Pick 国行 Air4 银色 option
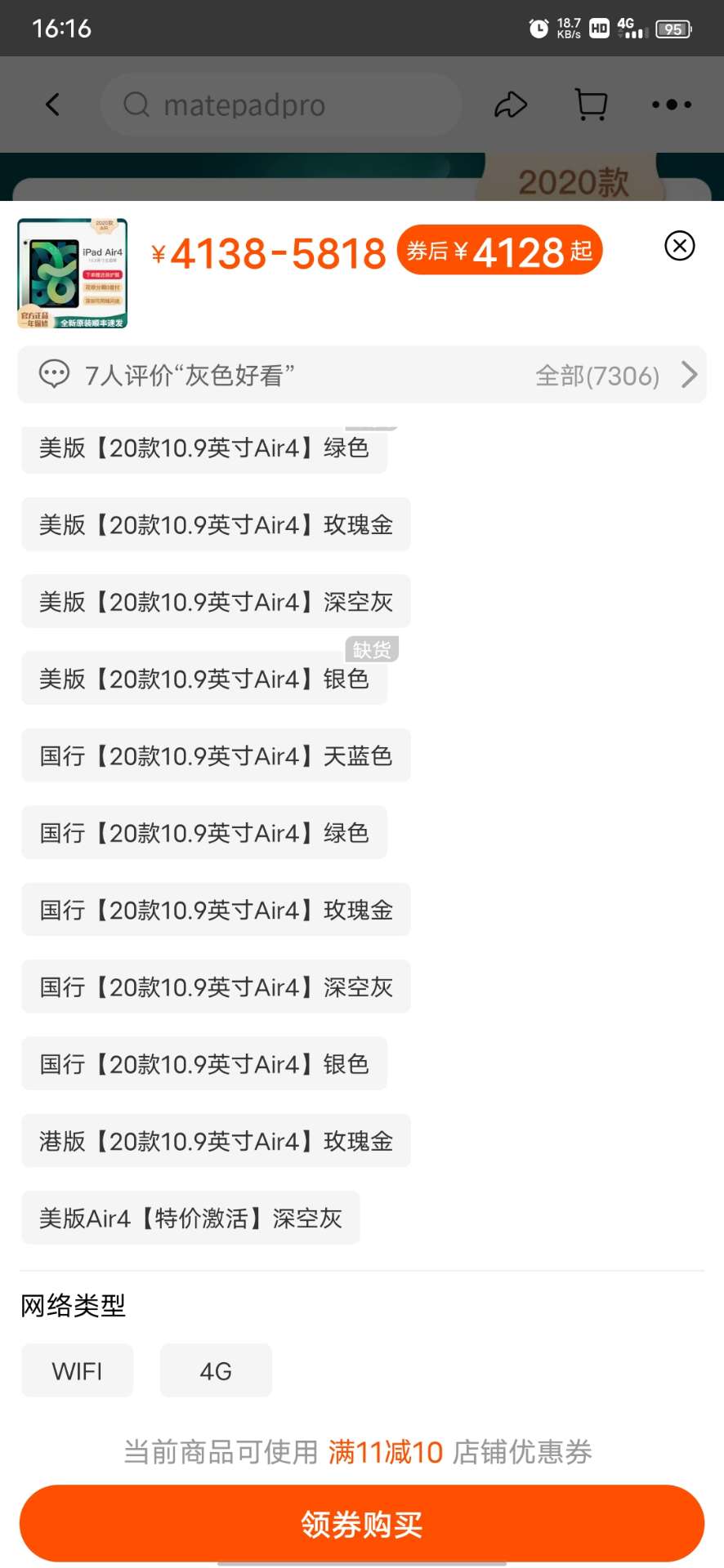The height and width of the screenshot is (1568, 724). click(204, 1064)
